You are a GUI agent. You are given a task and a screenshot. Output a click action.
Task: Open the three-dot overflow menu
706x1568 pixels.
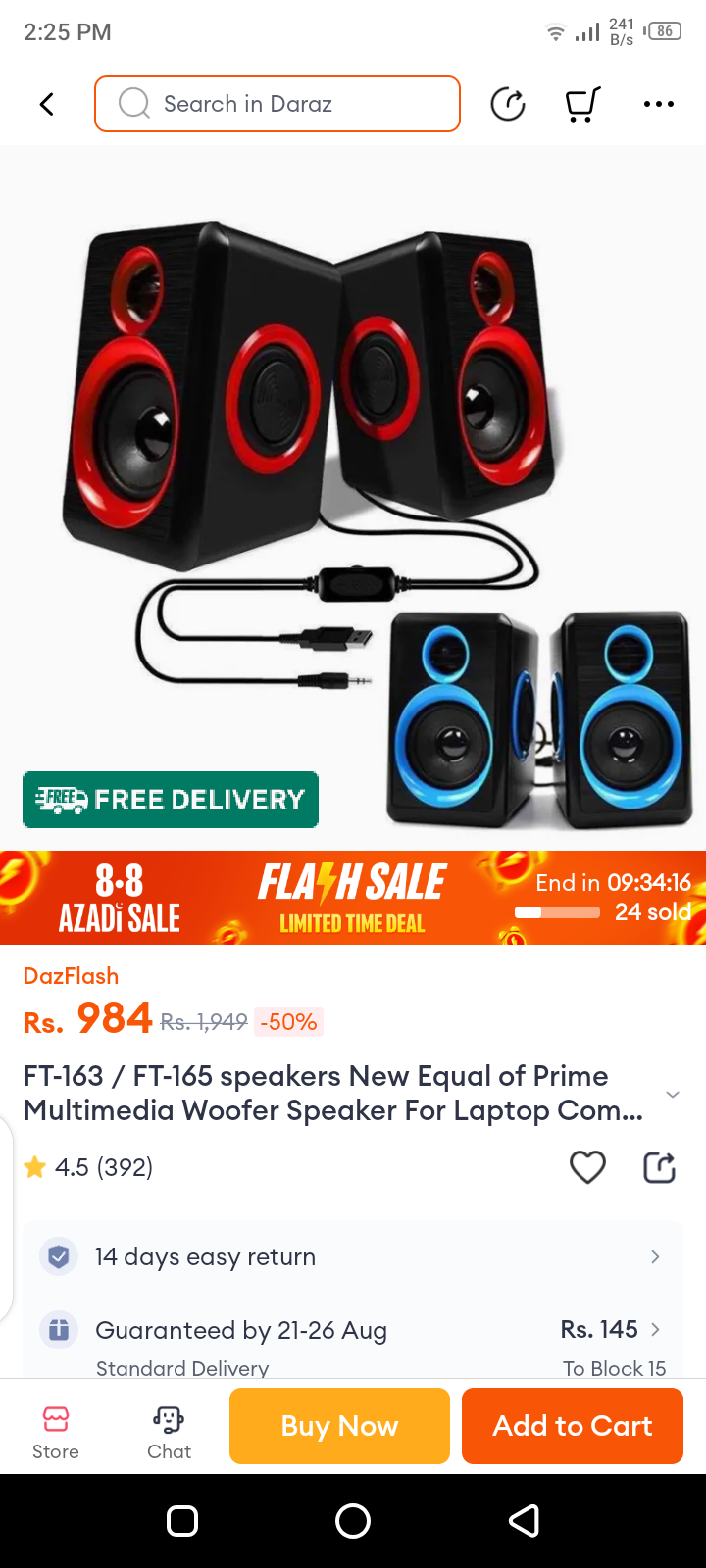[x=658, y=104]
